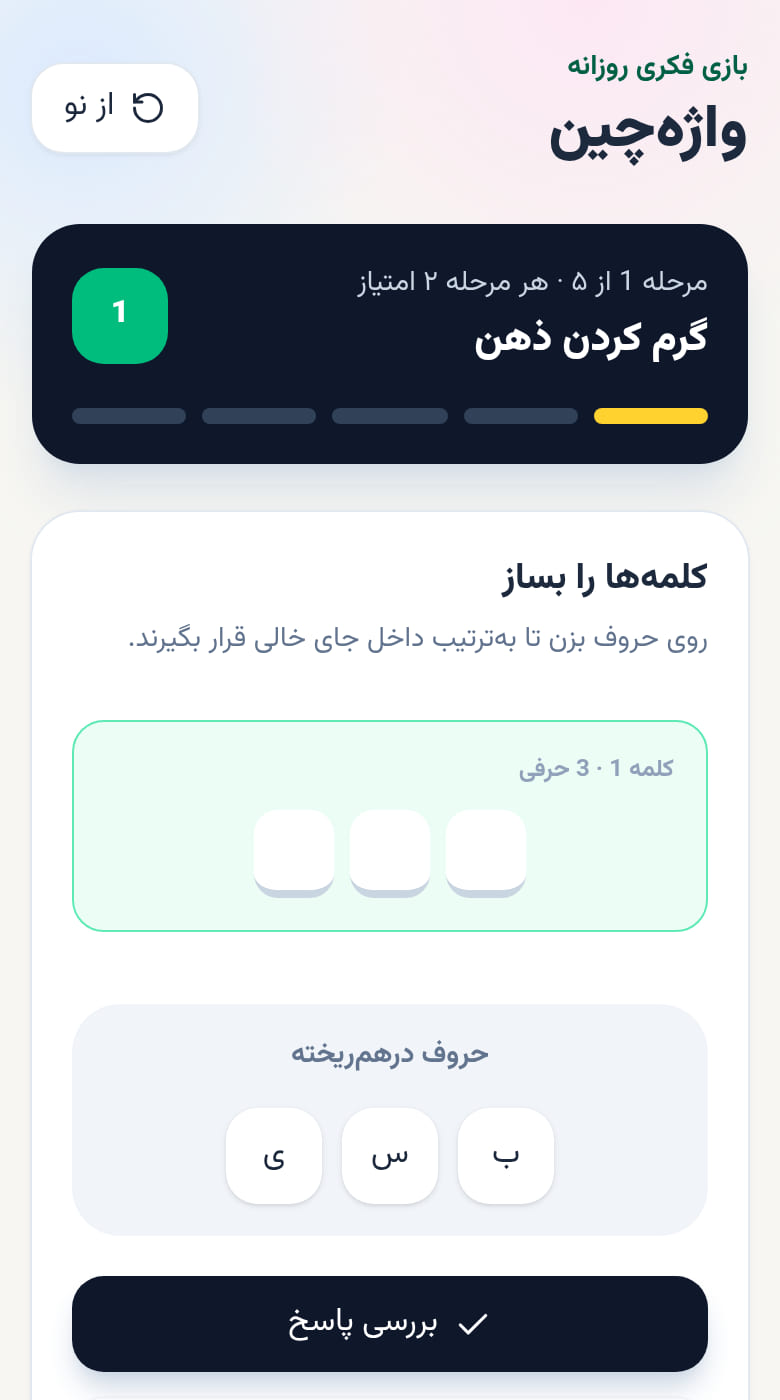
Task: Pick the letter س tile
Action: coord(390,1155)
